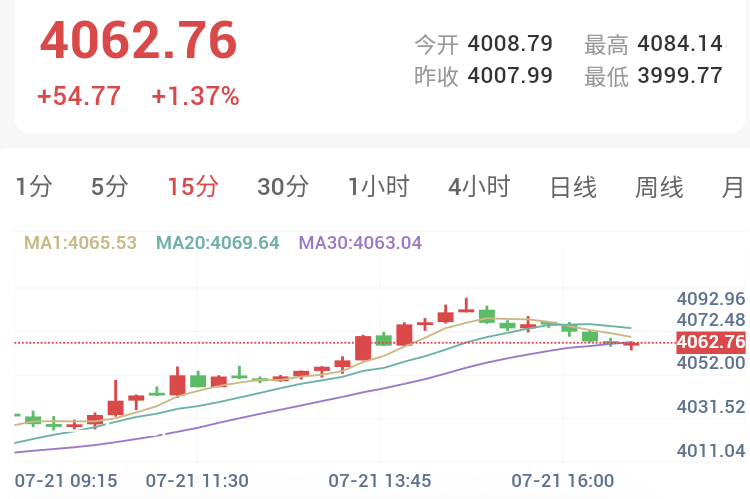Select the 5分 interval tab
The width and height of the screenshot is (750, 499).
(x=110, y=187)
